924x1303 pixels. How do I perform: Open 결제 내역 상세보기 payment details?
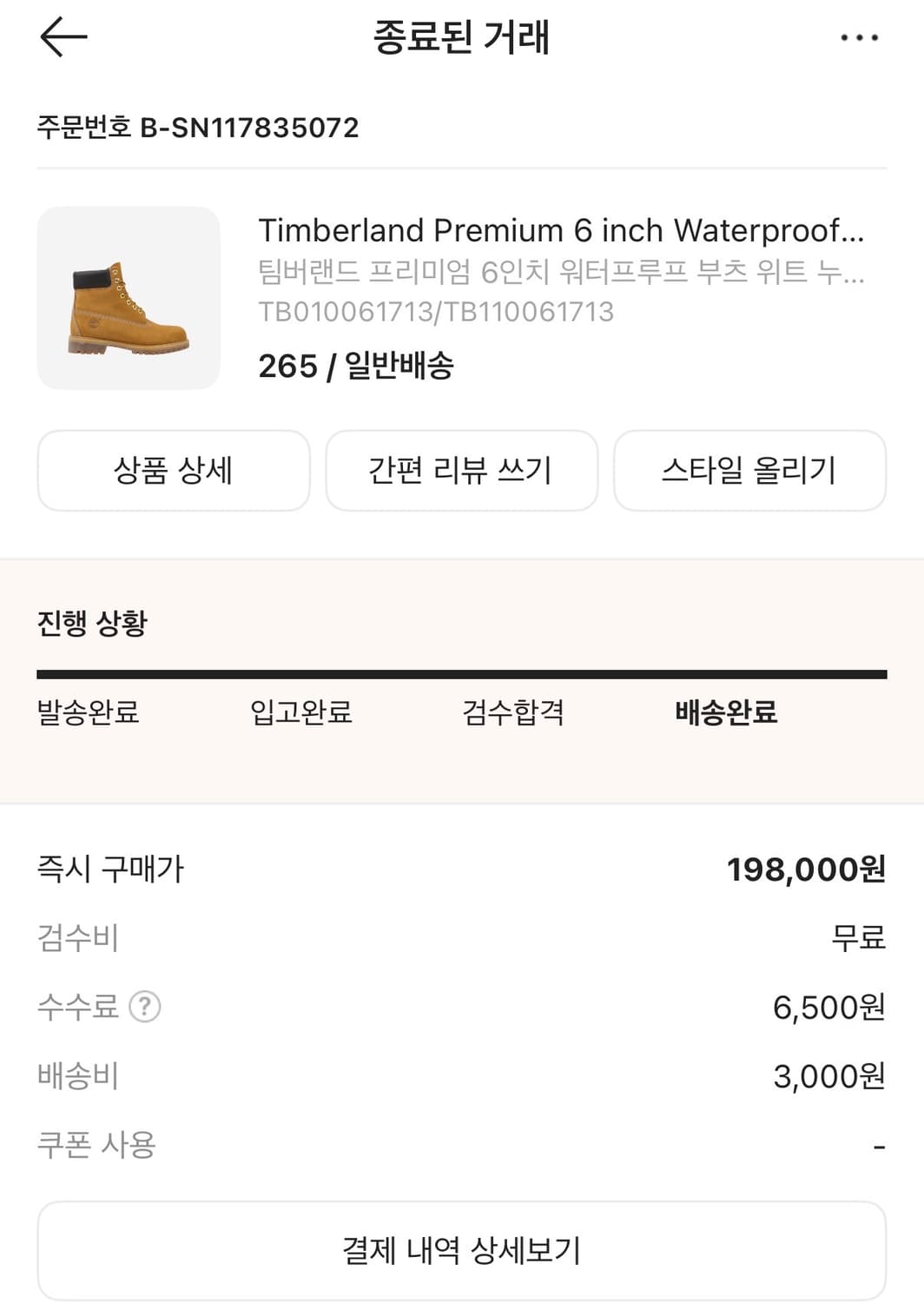(x=461, y=1249)
